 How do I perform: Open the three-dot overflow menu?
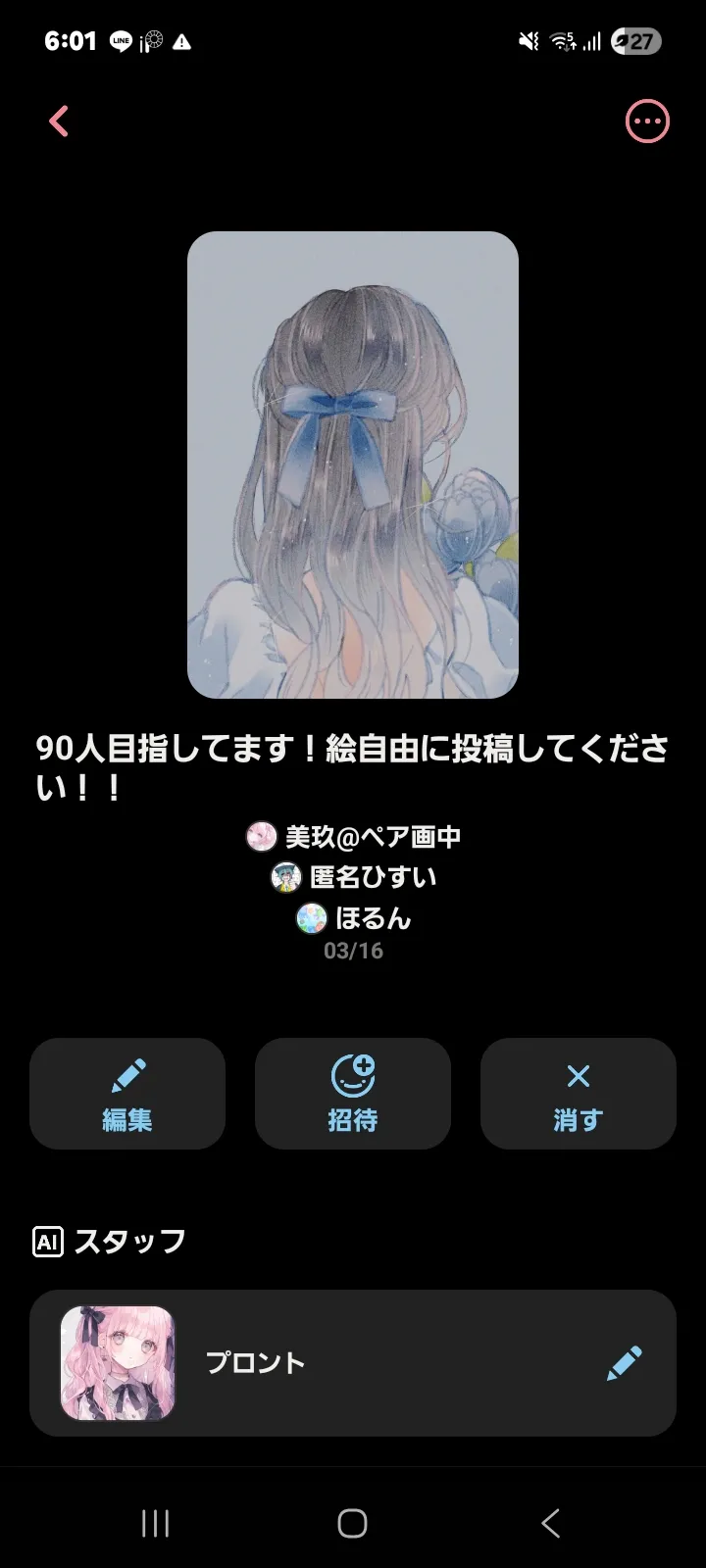click(x=647, y=122)
